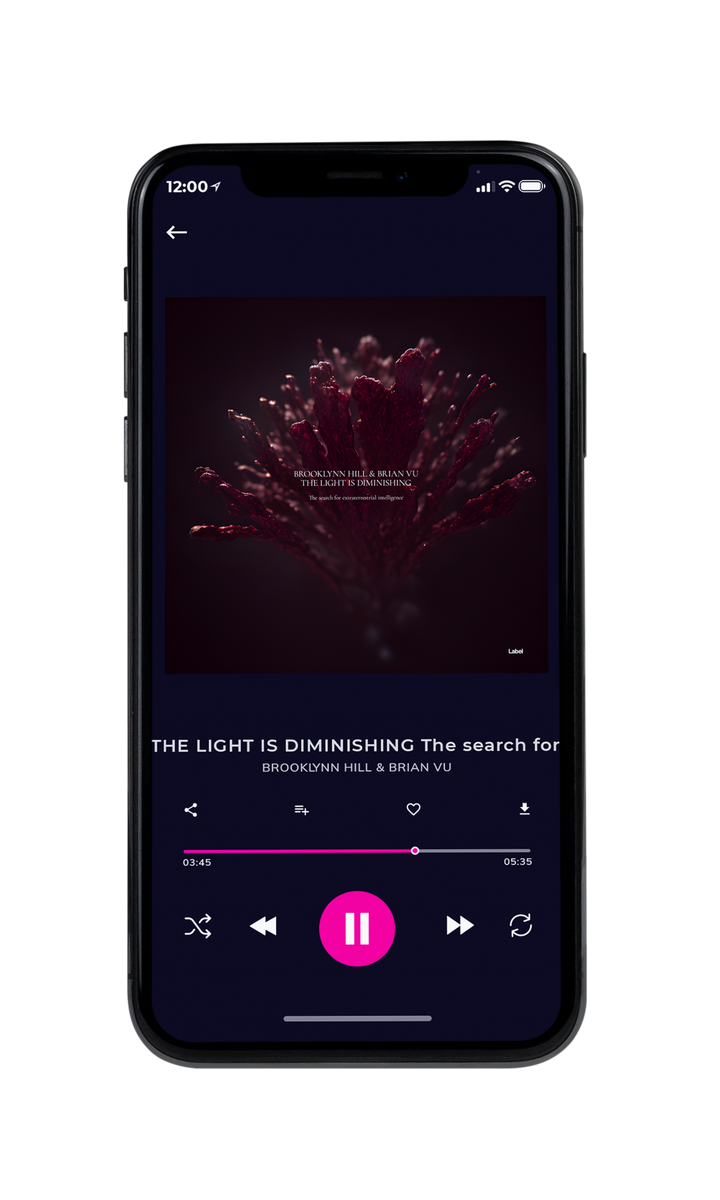Viewport: 720px width, 1200px height.
Task: Add track to playlist
Action: 301,810
